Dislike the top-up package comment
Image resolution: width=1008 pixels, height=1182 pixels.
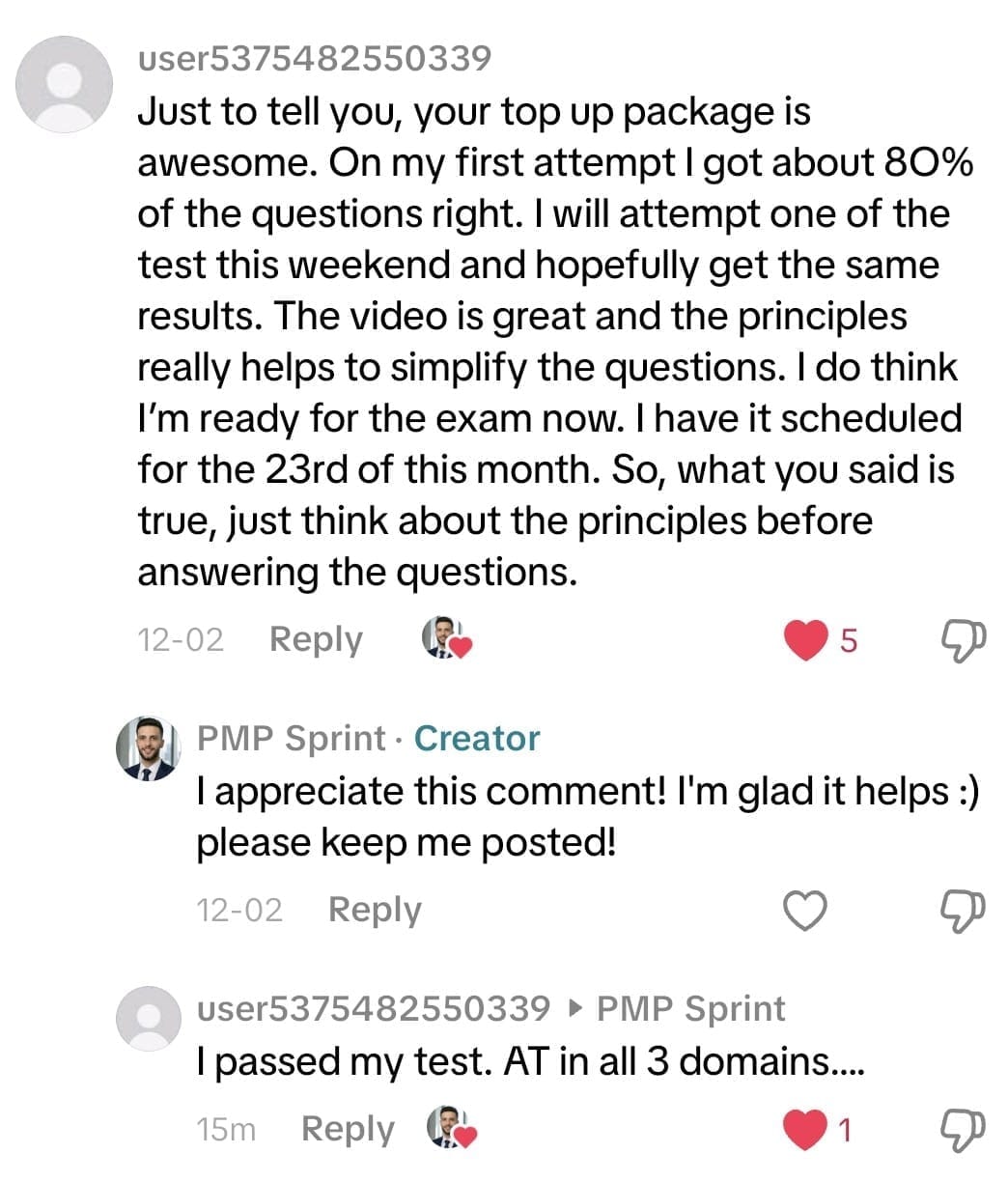click(x=963, y=639)
